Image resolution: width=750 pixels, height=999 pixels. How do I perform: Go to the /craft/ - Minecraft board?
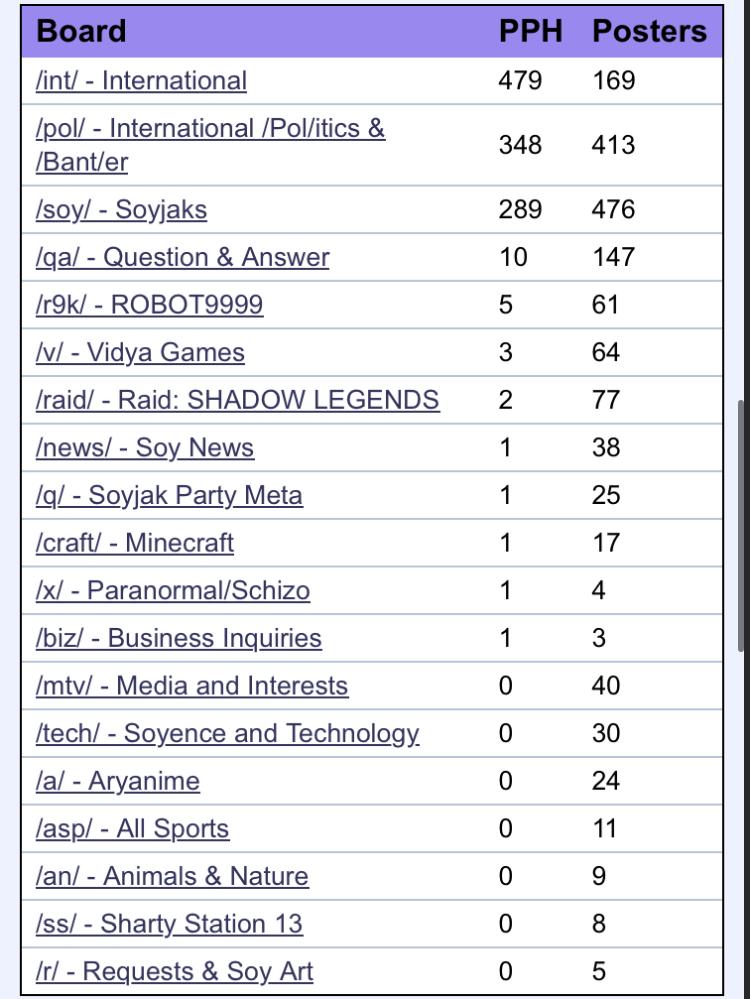pyautogui.click(x=134, y=543)
